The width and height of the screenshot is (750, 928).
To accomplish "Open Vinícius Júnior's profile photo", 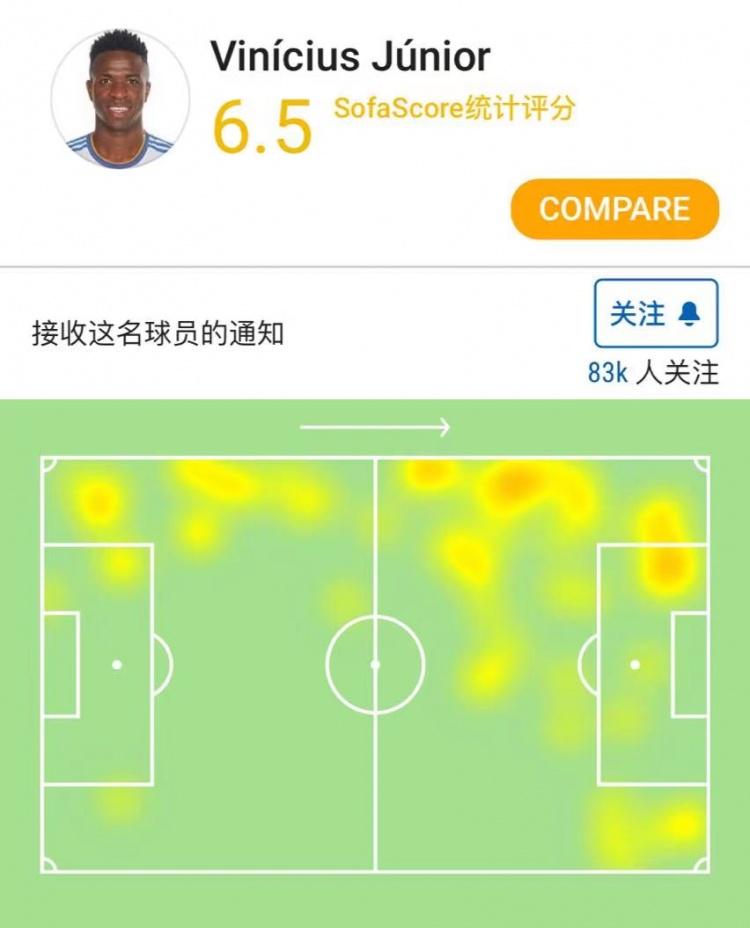I will (x=120, y=98).
